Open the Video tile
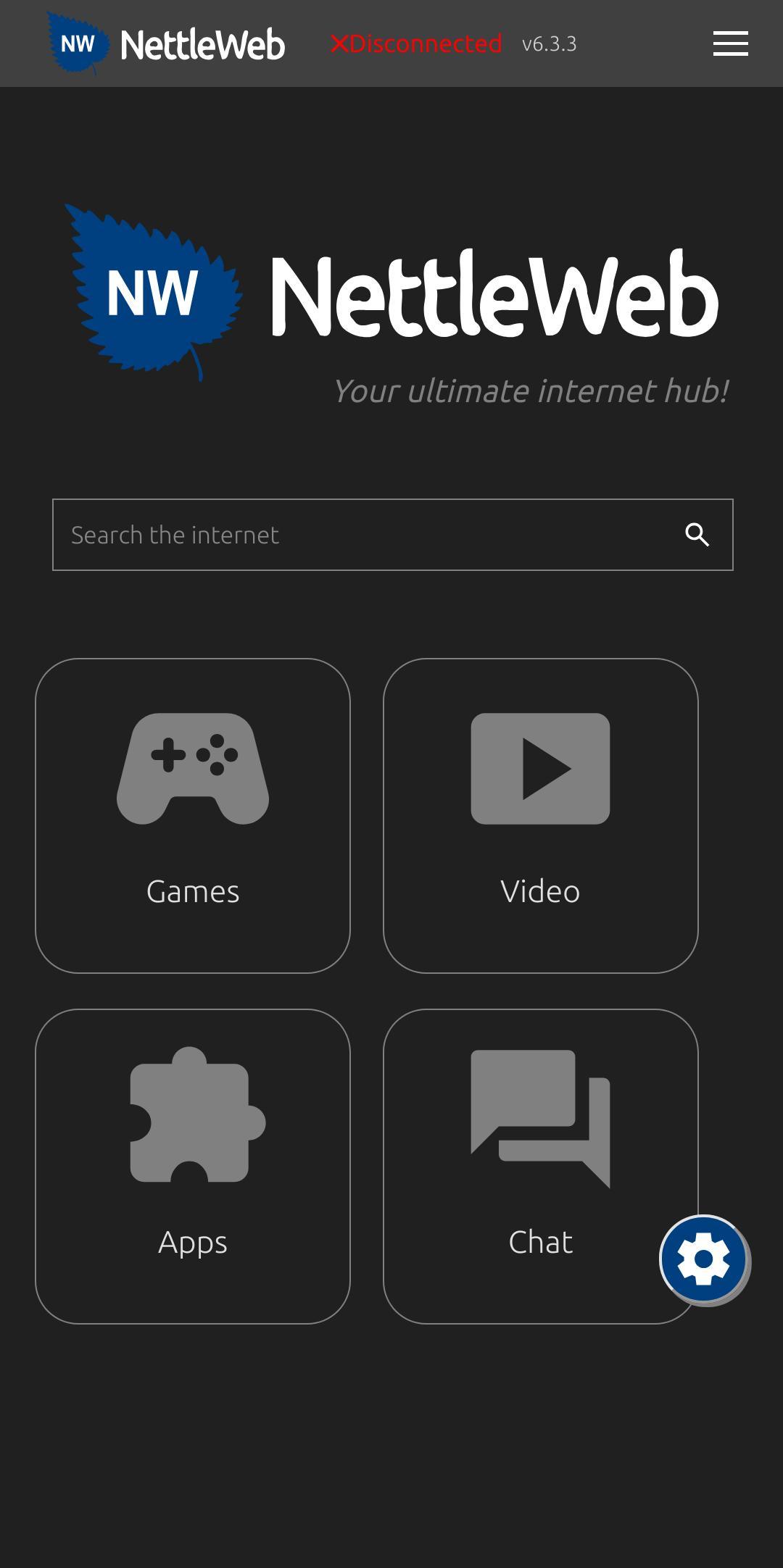The width and height of the screenshot is (783, 1568). click(541, 816)
